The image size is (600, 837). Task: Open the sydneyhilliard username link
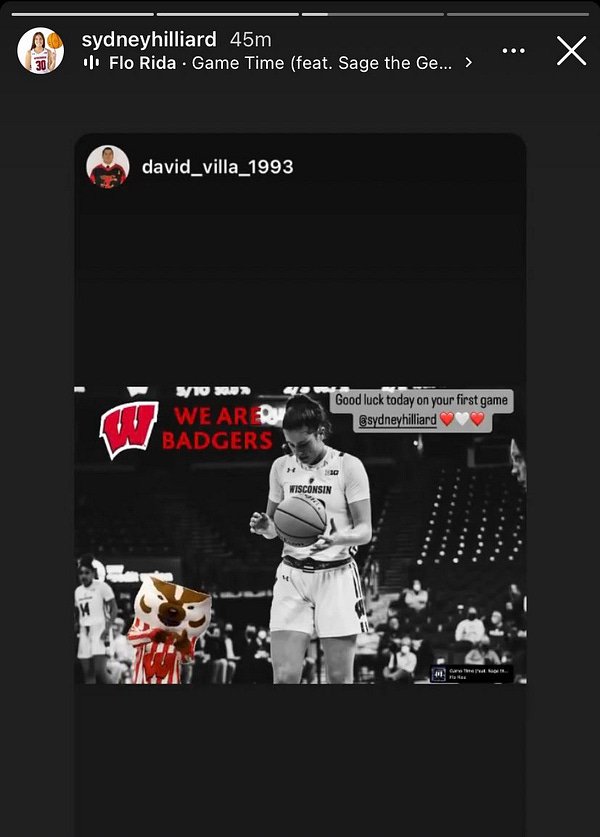(148, 39)
